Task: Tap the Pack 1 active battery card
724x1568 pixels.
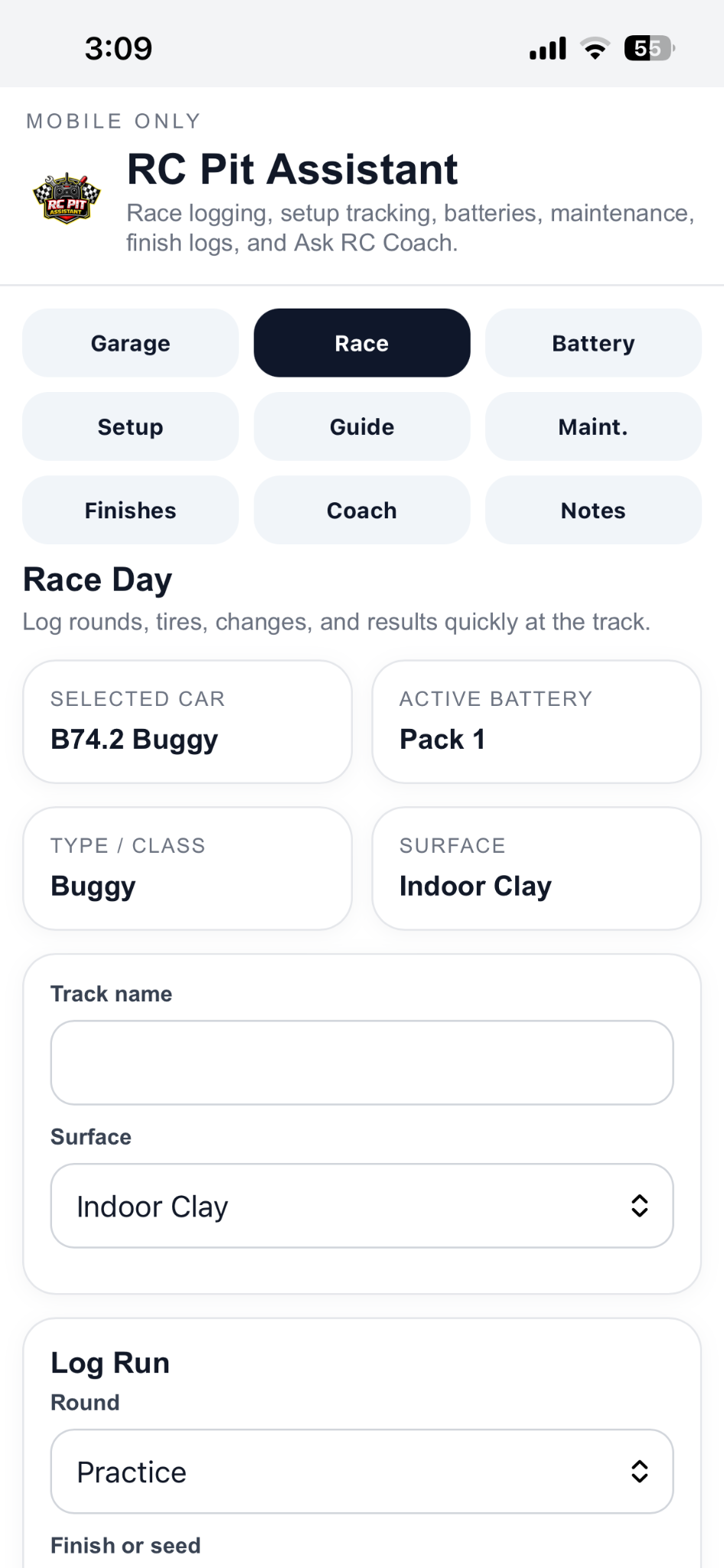Action: (536, 720)
